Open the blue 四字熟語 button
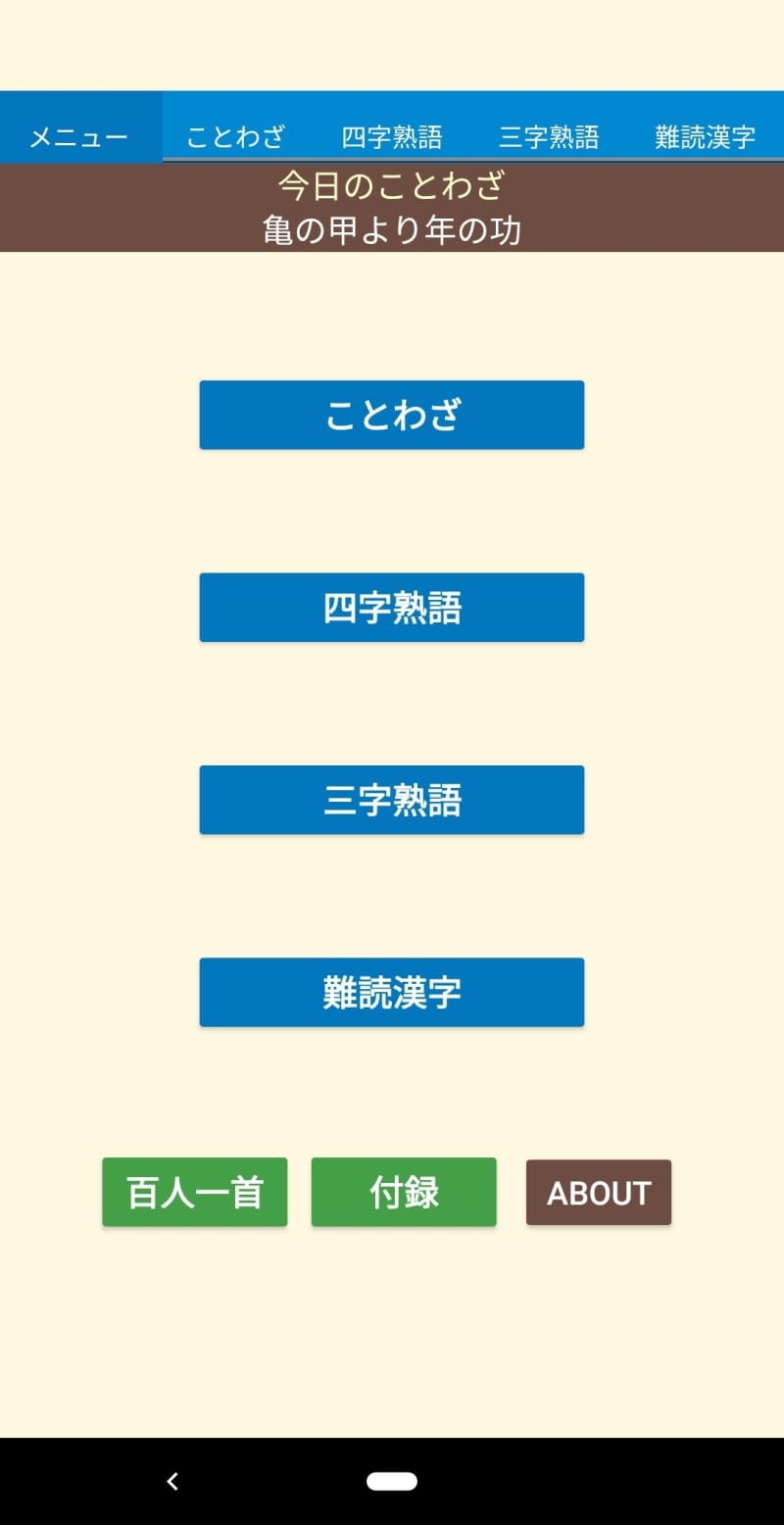Screen dimensions: 784x1525 392,608
